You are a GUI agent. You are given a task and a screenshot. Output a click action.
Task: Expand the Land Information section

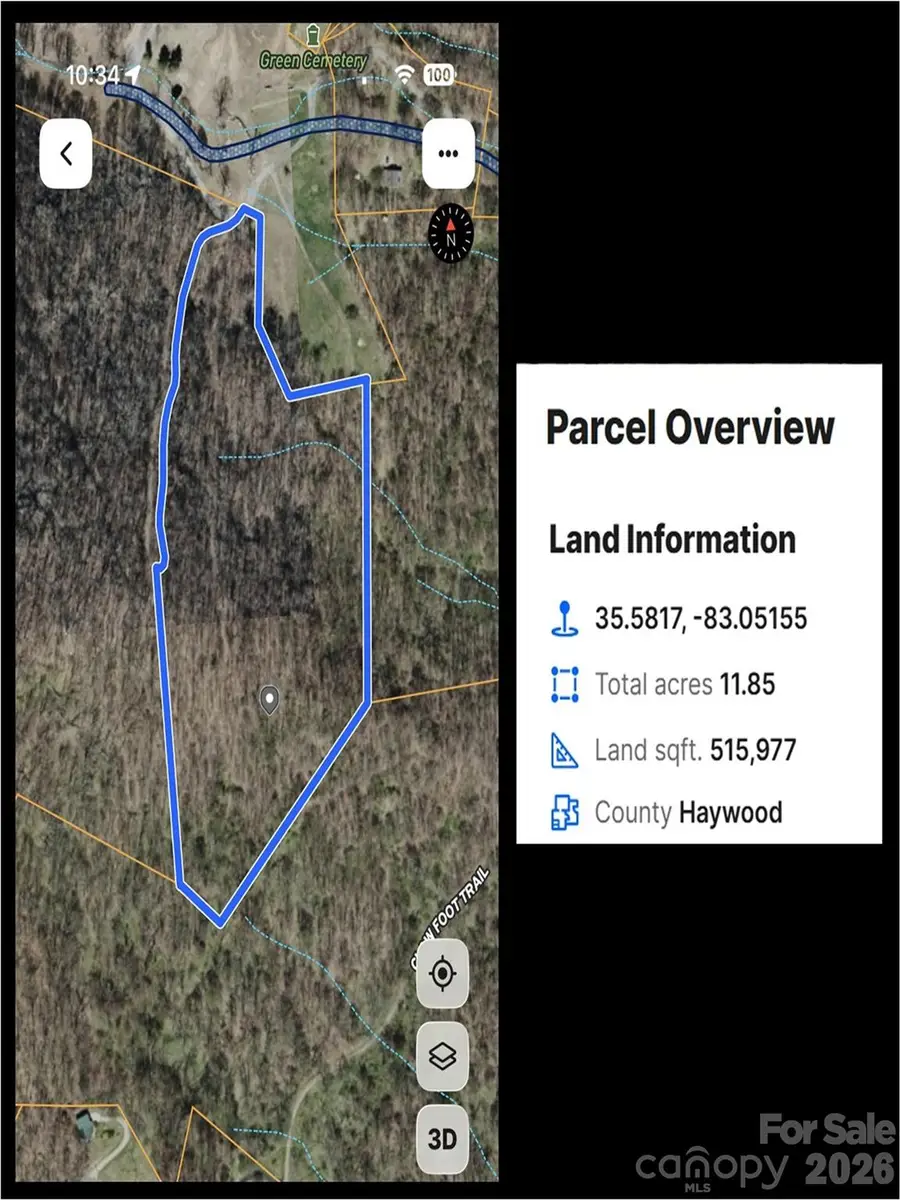[x=671, y=539]
